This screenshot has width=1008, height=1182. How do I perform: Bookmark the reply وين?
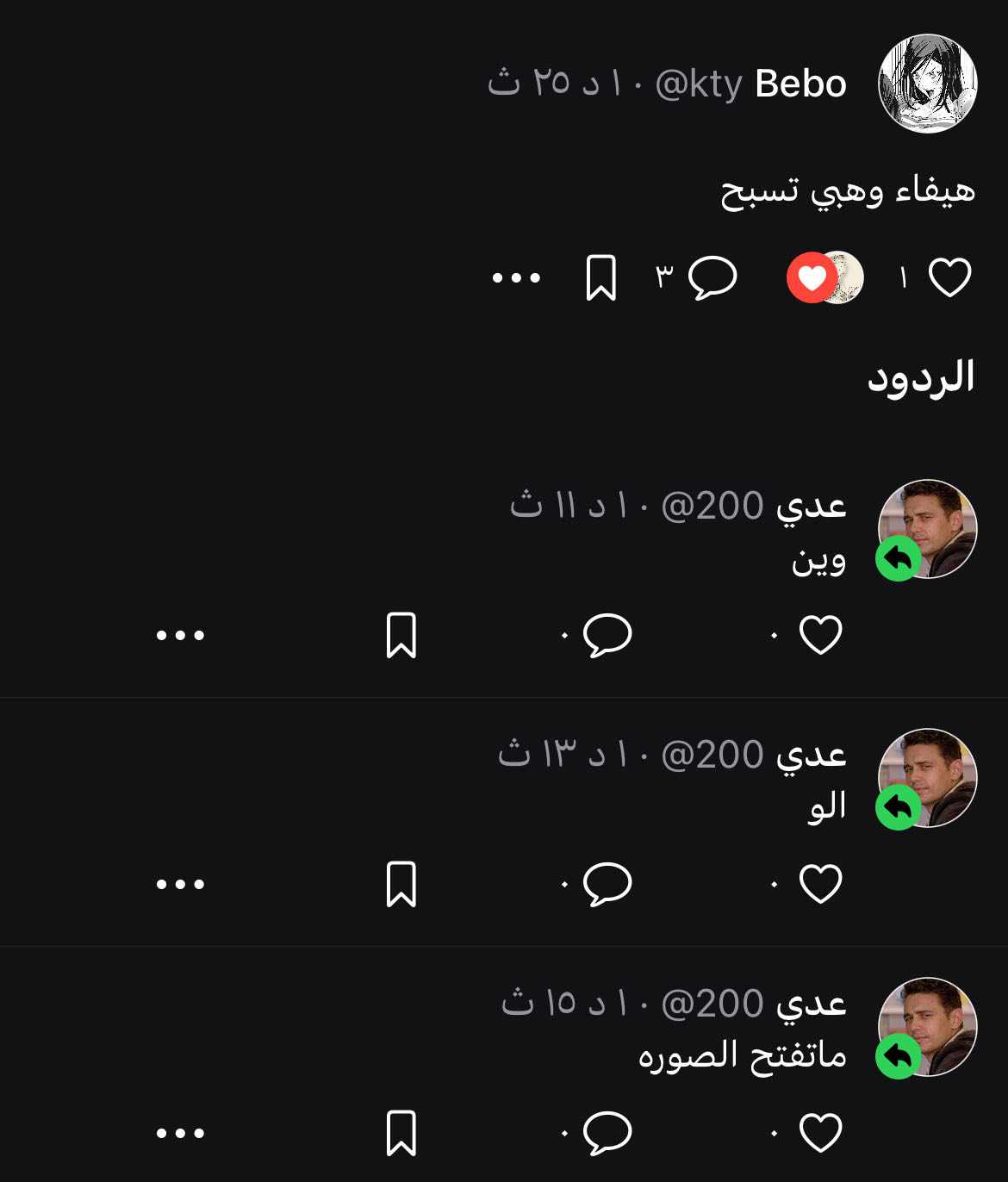pos(401,636)
